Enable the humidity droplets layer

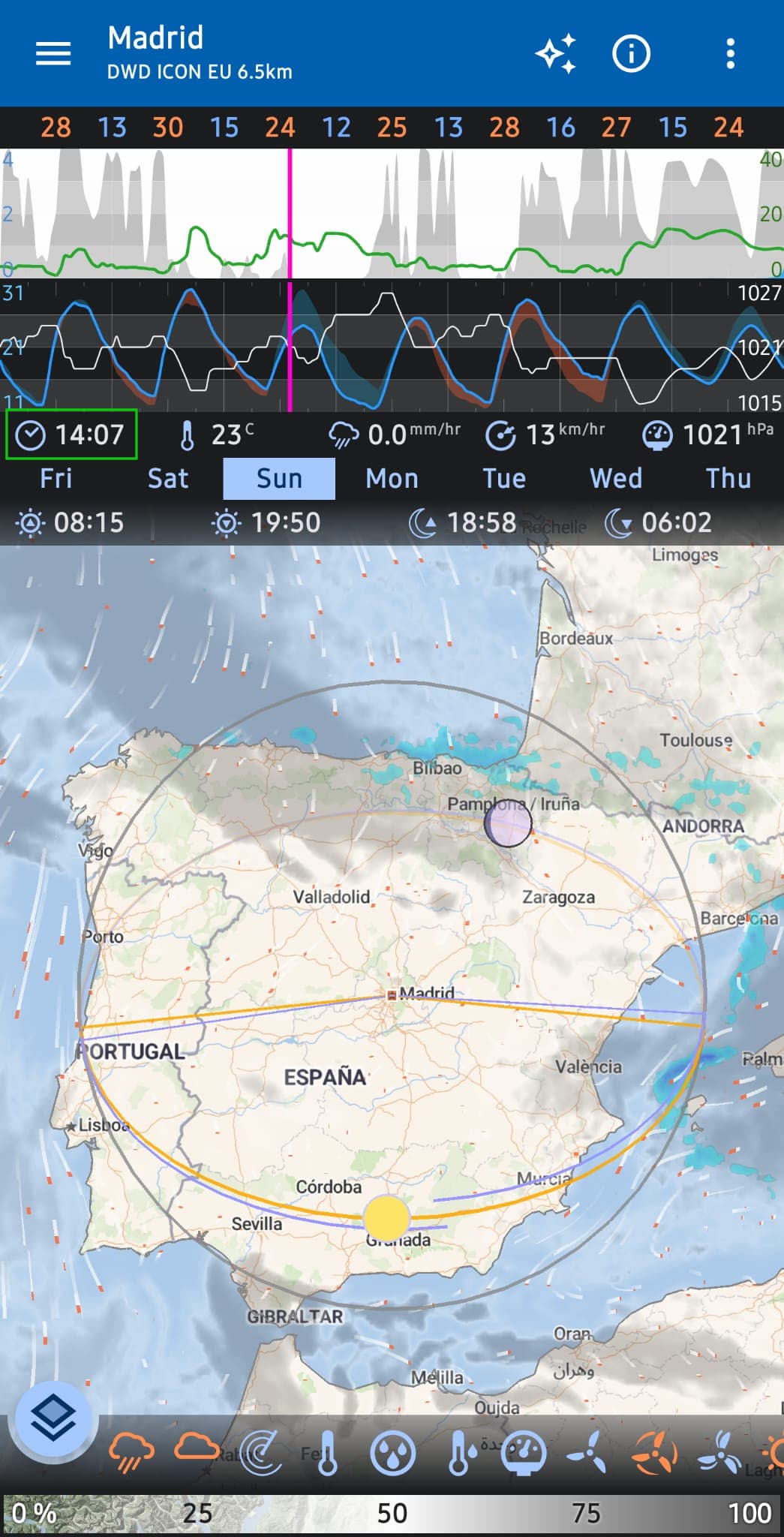392,1453
